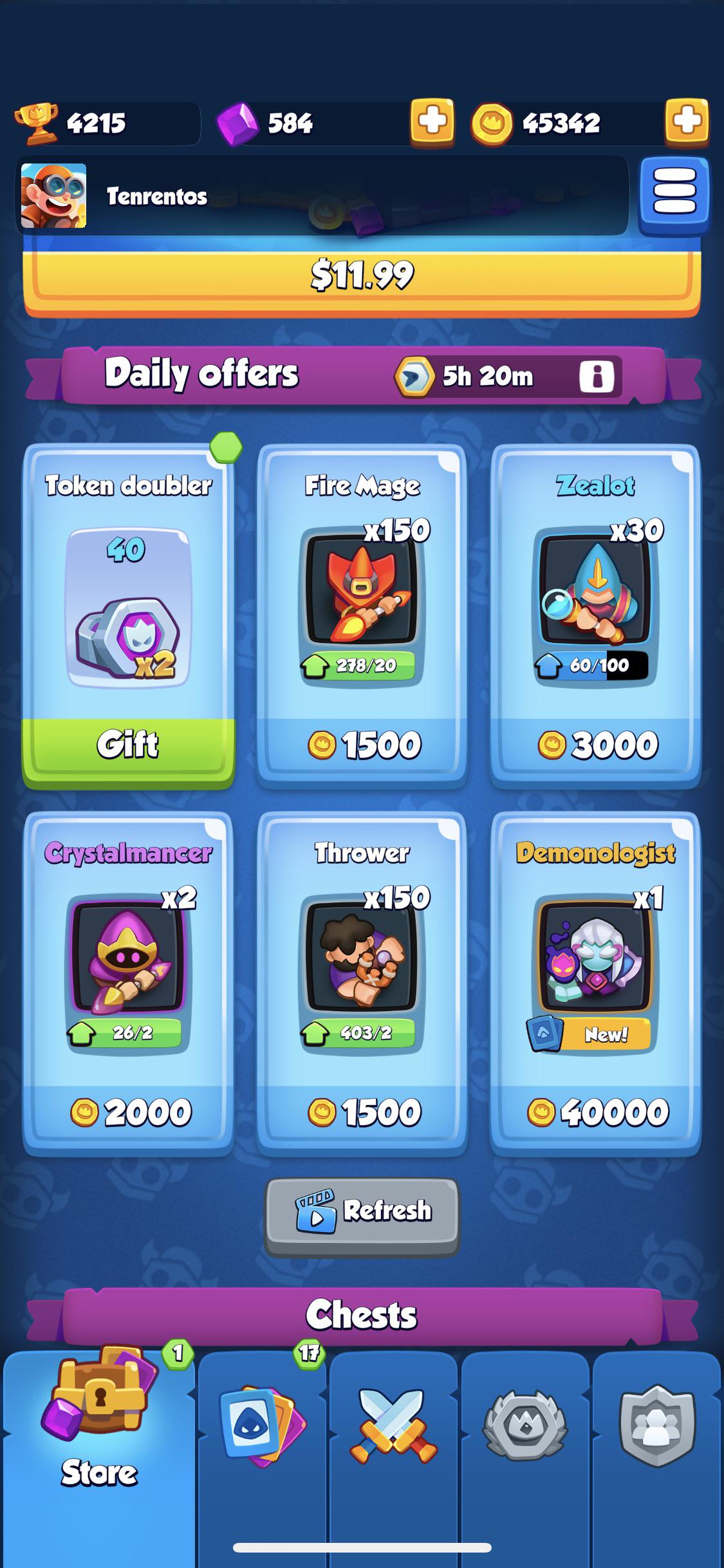Claim the Token doubler gift
Viewport: 724px width, 1568px height.
[x=129, y=745]
